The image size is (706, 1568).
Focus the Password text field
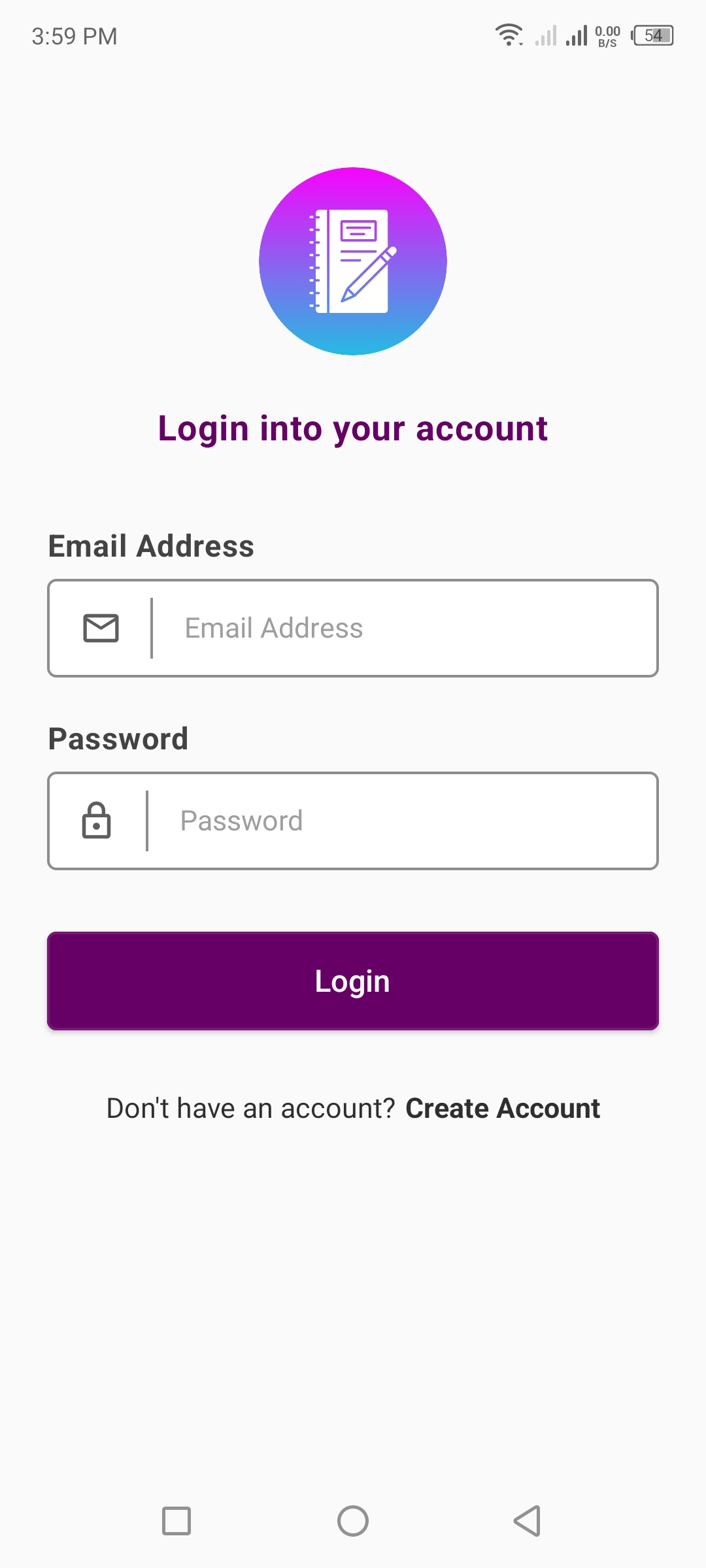pyautogui.click(x=353, y=821)
